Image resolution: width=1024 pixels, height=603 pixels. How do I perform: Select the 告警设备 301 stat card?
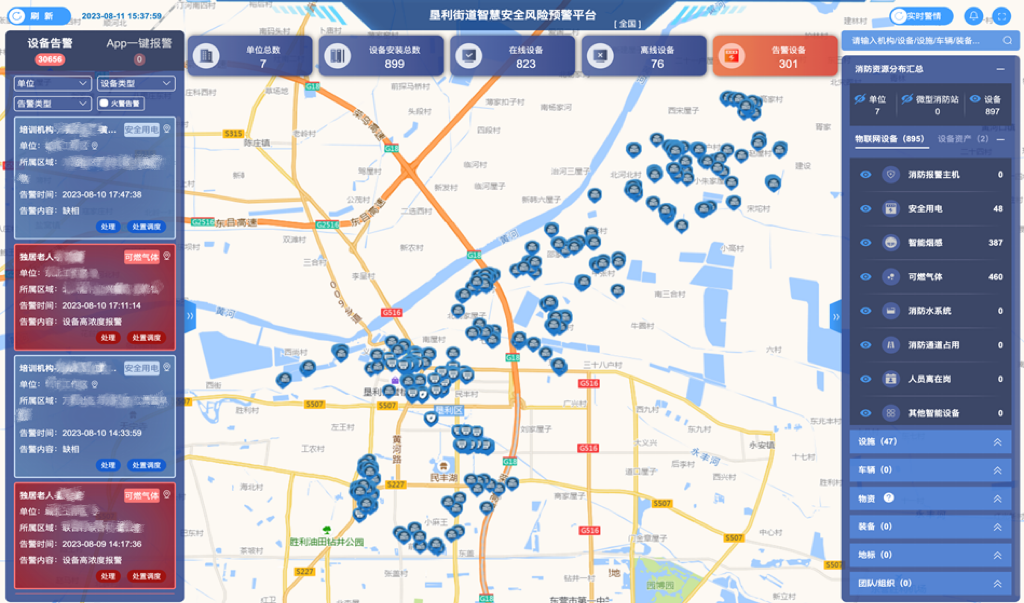pos(775,57)
